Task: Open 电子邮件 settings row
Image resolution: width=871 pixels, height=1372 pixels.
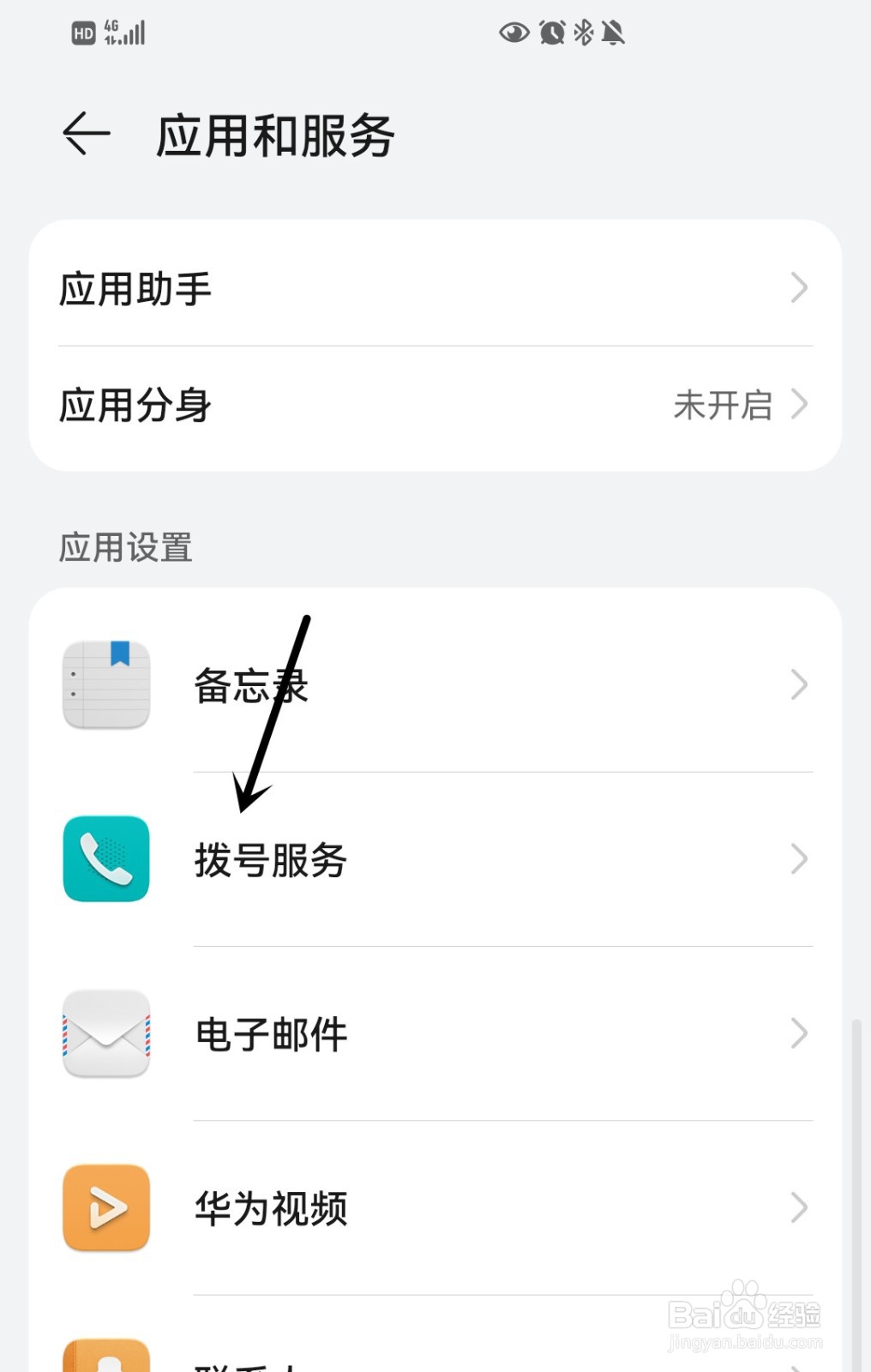Action: [x=435, y=1034]
